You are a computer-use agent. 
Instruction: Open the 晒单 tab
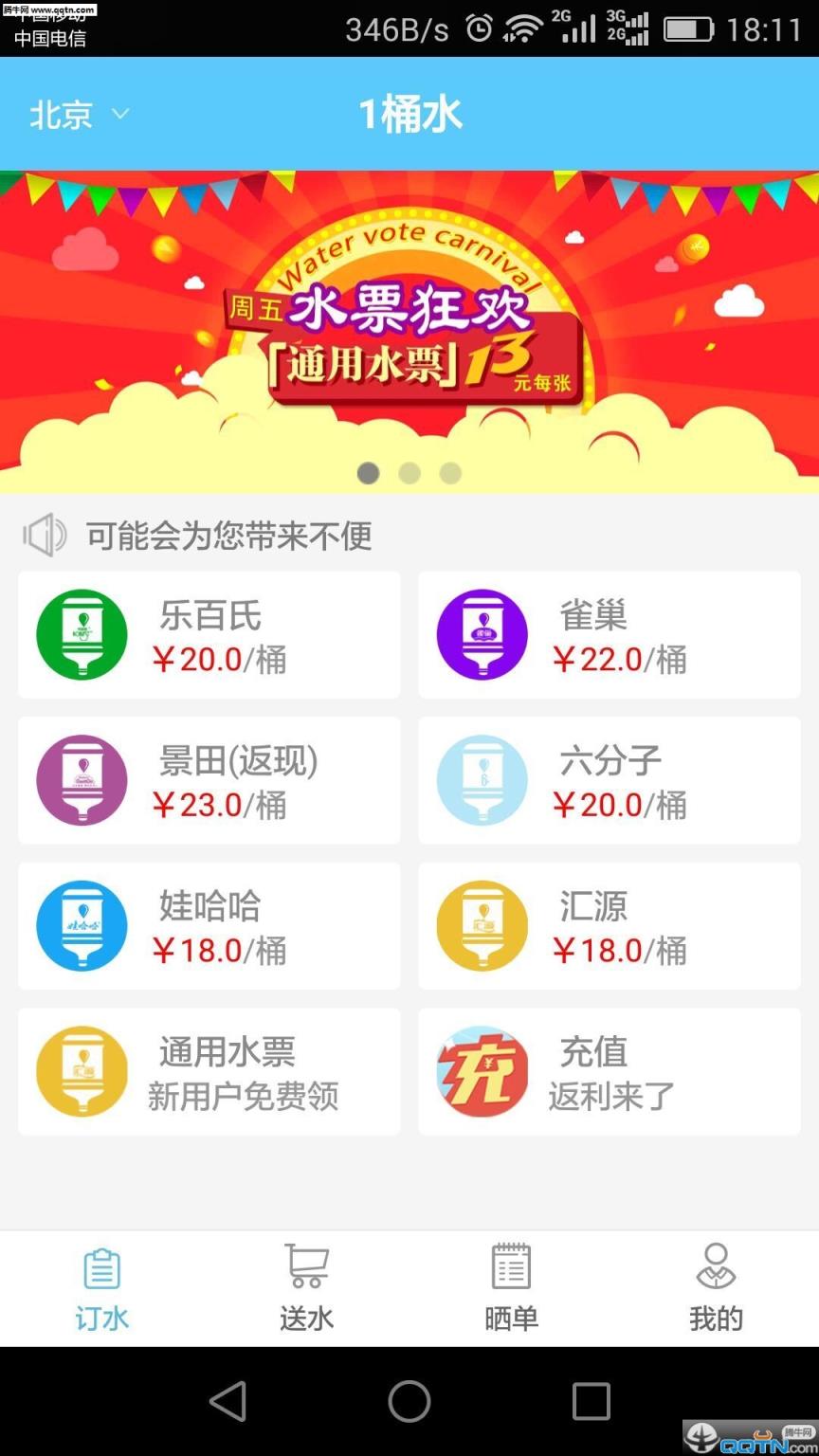tap(511, 1284)
